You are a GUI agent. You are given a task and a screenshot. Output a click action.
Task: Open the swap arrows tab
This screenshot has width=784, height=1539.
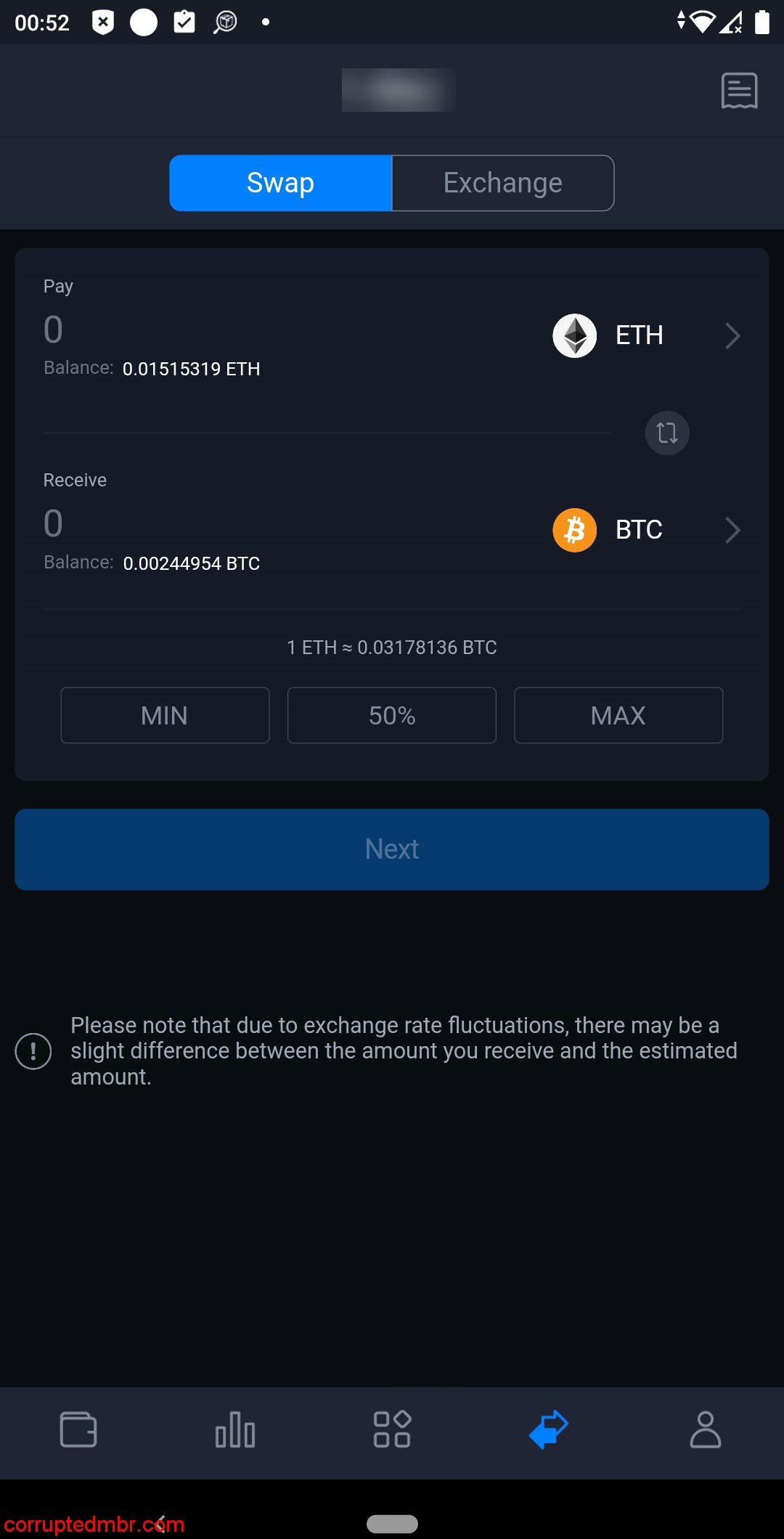tap(549, 1429)
